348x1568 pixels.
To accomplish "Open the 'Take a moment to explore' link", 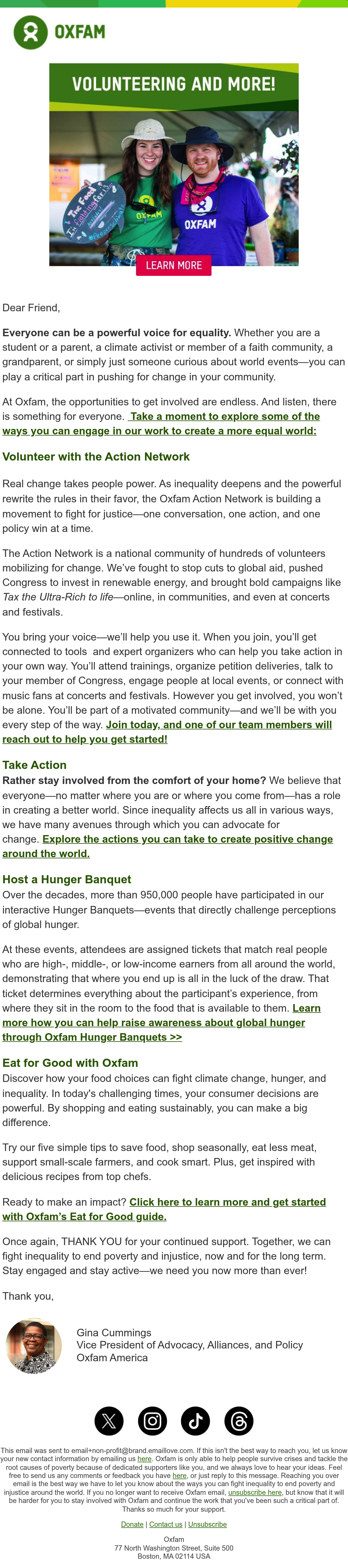I will click(x=161, y=424).
